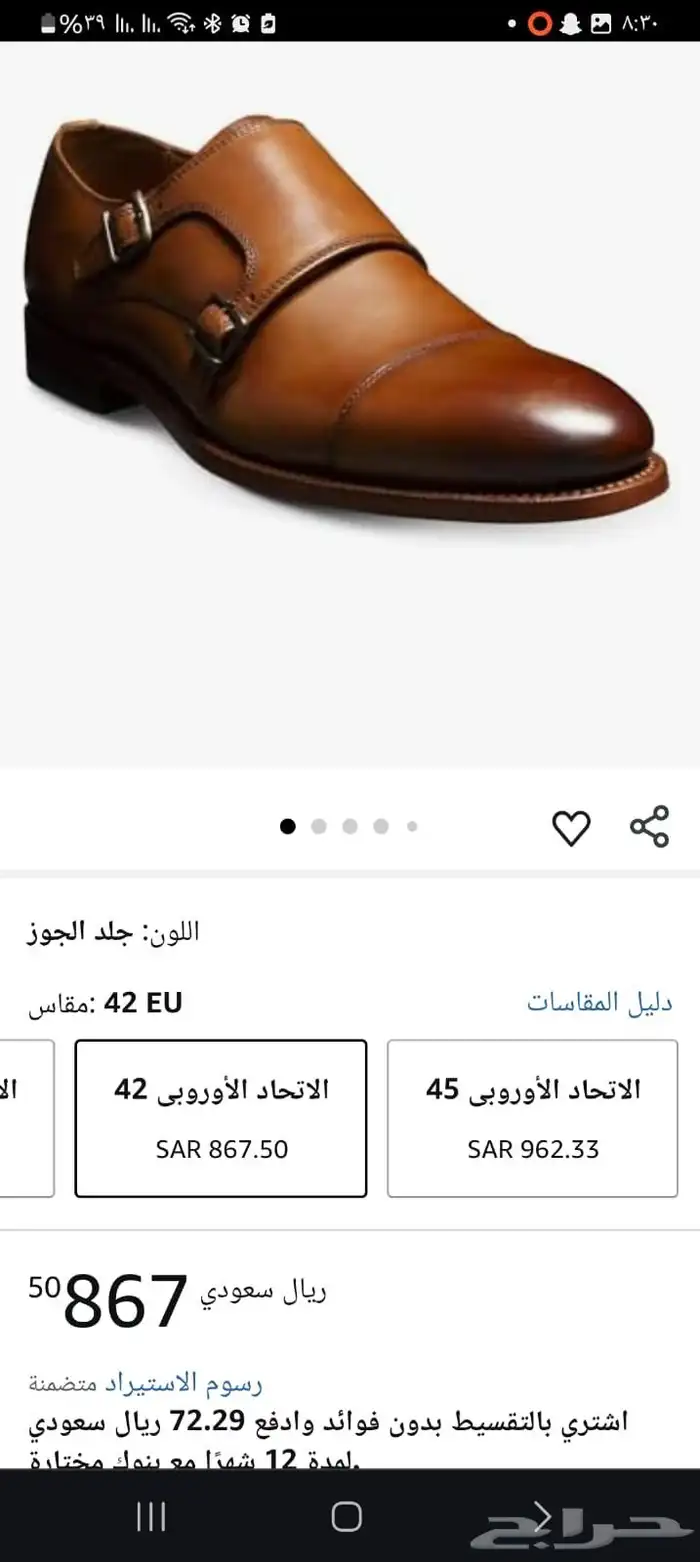The height and width of the screenshot is (1562, 700).
Task: Show recent apps from navigation bar
Action: tap(151, 1517)
